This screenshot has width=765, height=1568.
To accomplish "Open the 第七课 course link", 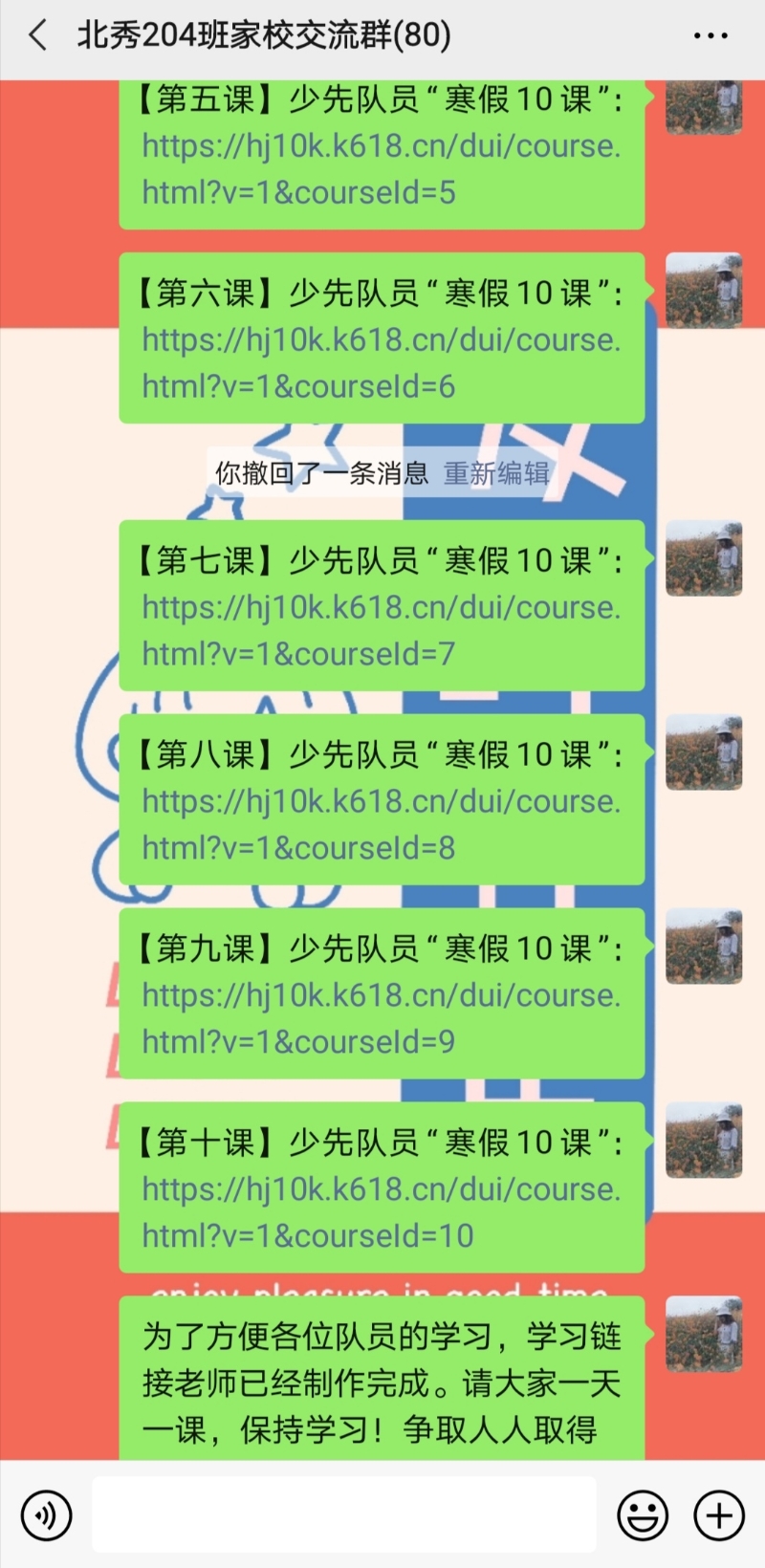I will [381, 631].
